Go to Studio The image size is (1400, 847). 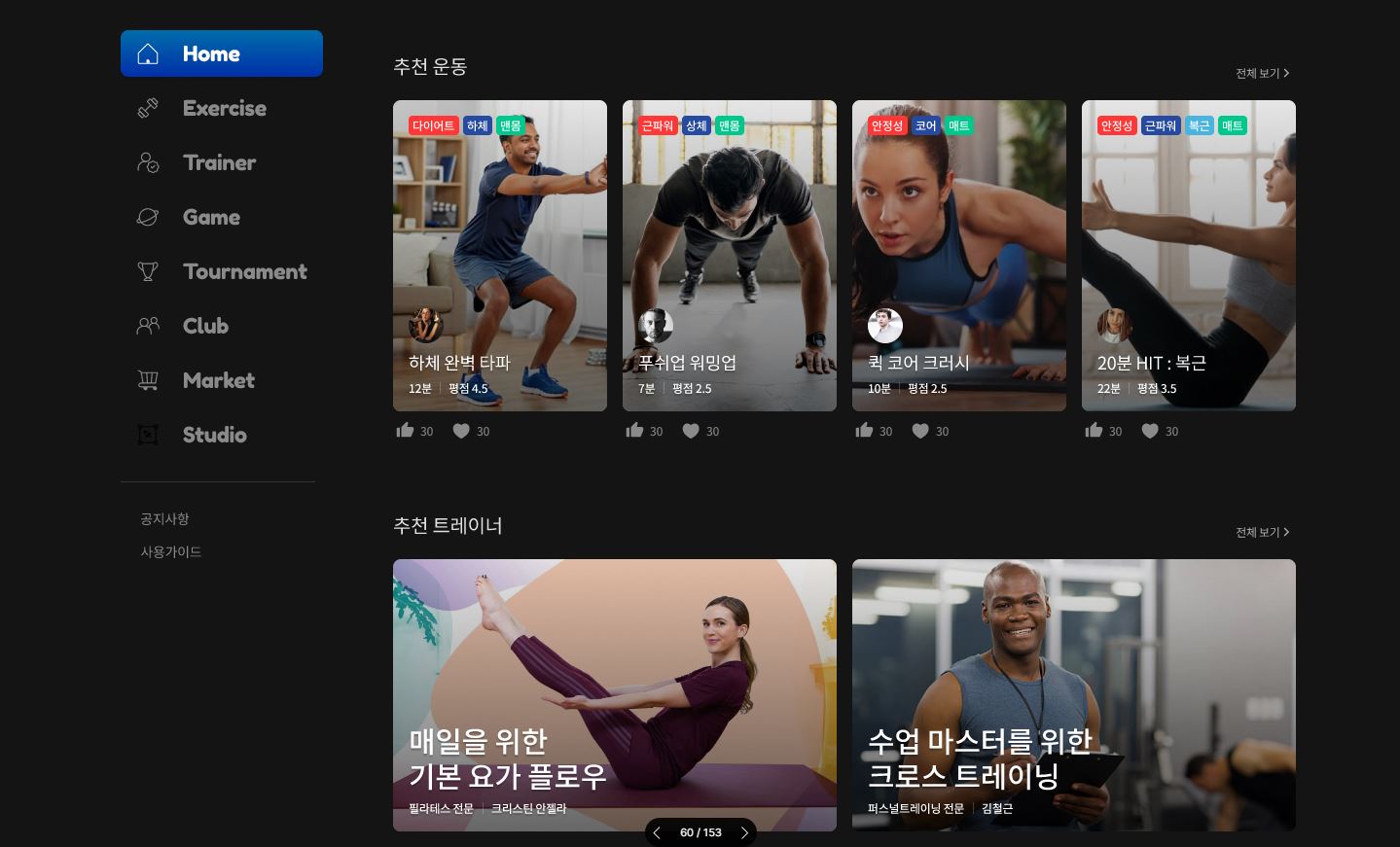pos(213,435)
